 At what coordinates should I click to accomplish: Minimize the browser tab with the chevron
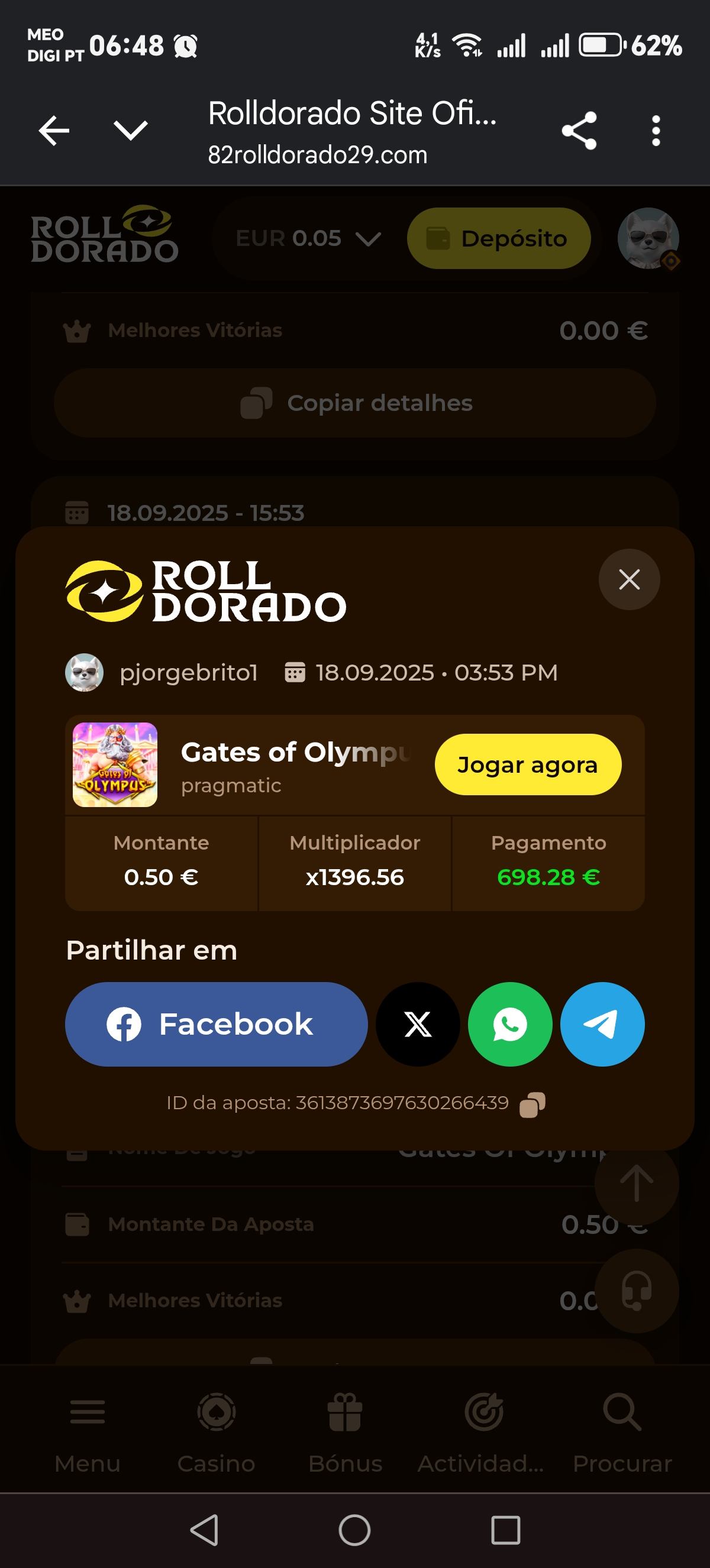(x=131, y=130)
